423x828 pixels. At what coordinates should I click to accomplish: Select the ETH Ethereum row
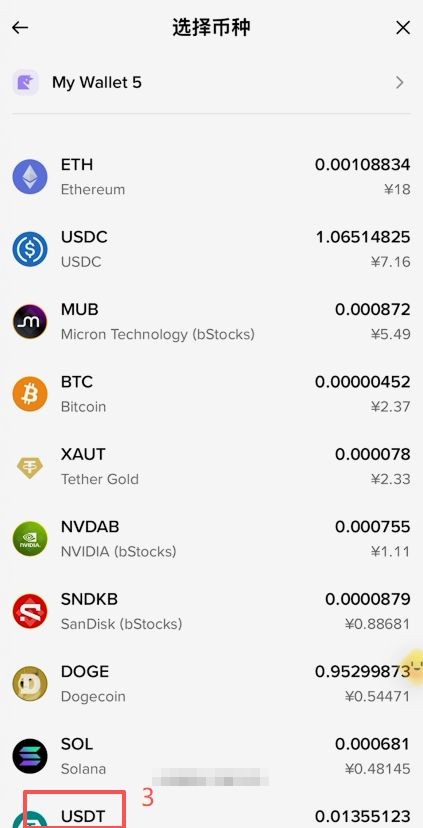click(211, 176)
